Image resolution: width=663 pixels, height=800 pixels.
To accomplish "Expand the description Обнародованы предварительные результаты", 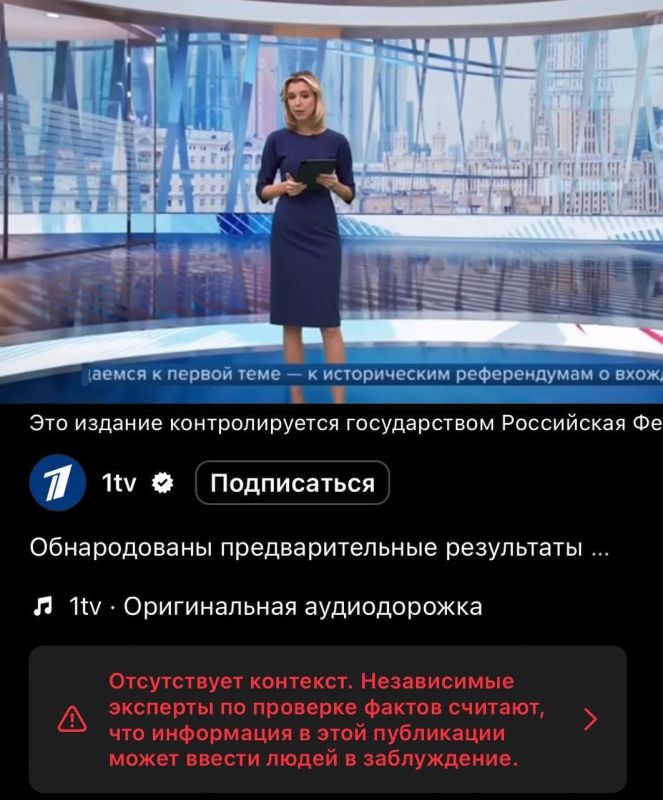I will pos(320,549).
